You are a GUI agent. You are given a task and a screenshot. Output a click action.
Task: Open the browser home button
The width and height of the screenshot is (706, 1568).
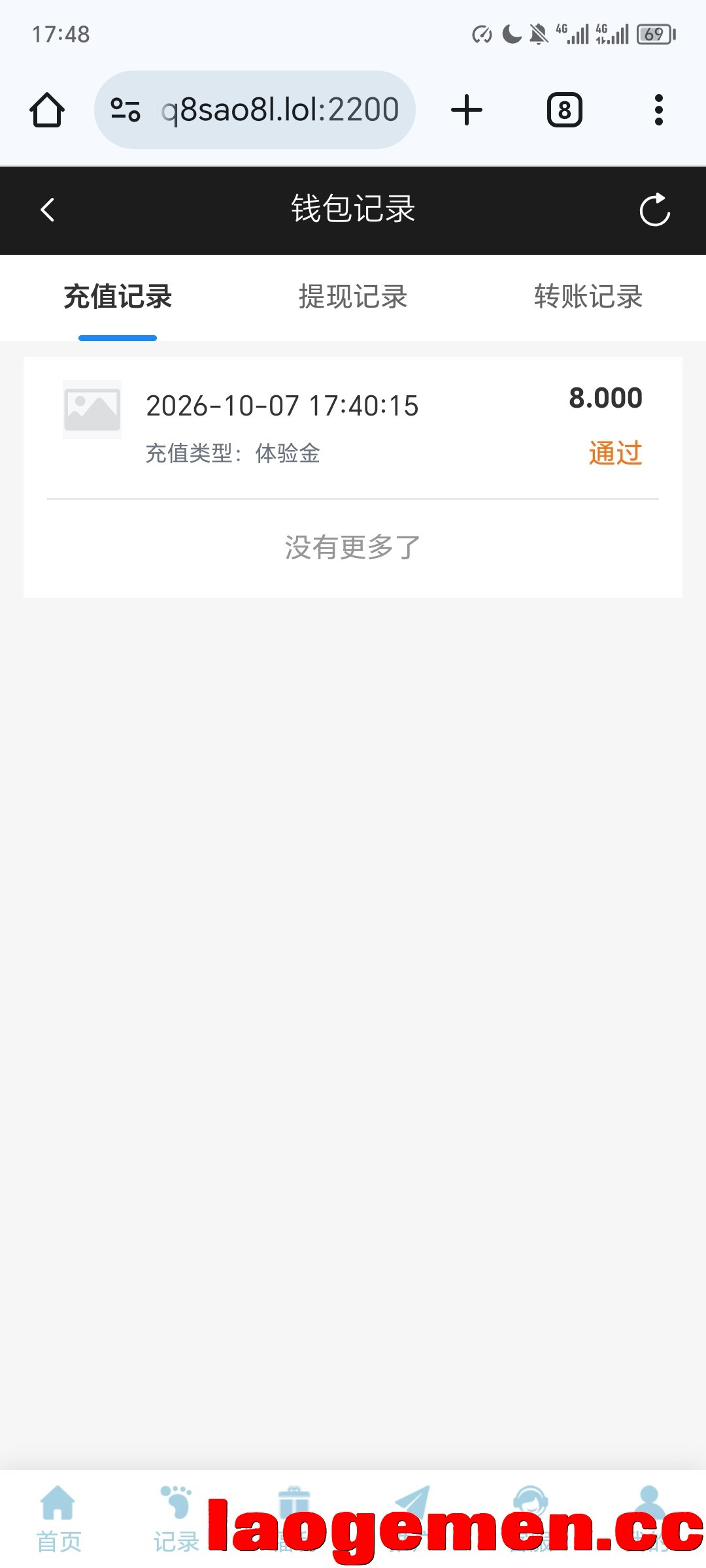(x=47, y=110)
